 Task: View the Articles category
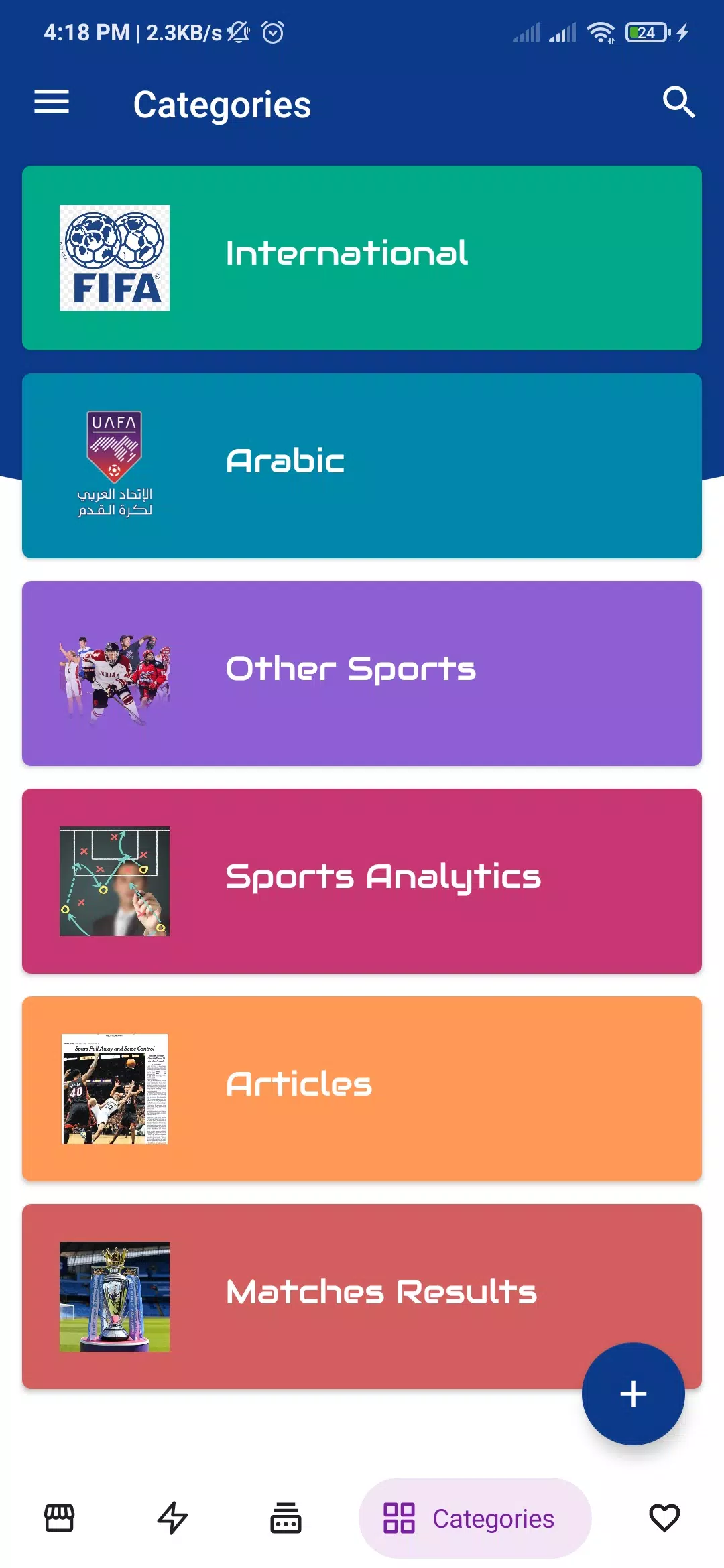tap(362, 1089)
